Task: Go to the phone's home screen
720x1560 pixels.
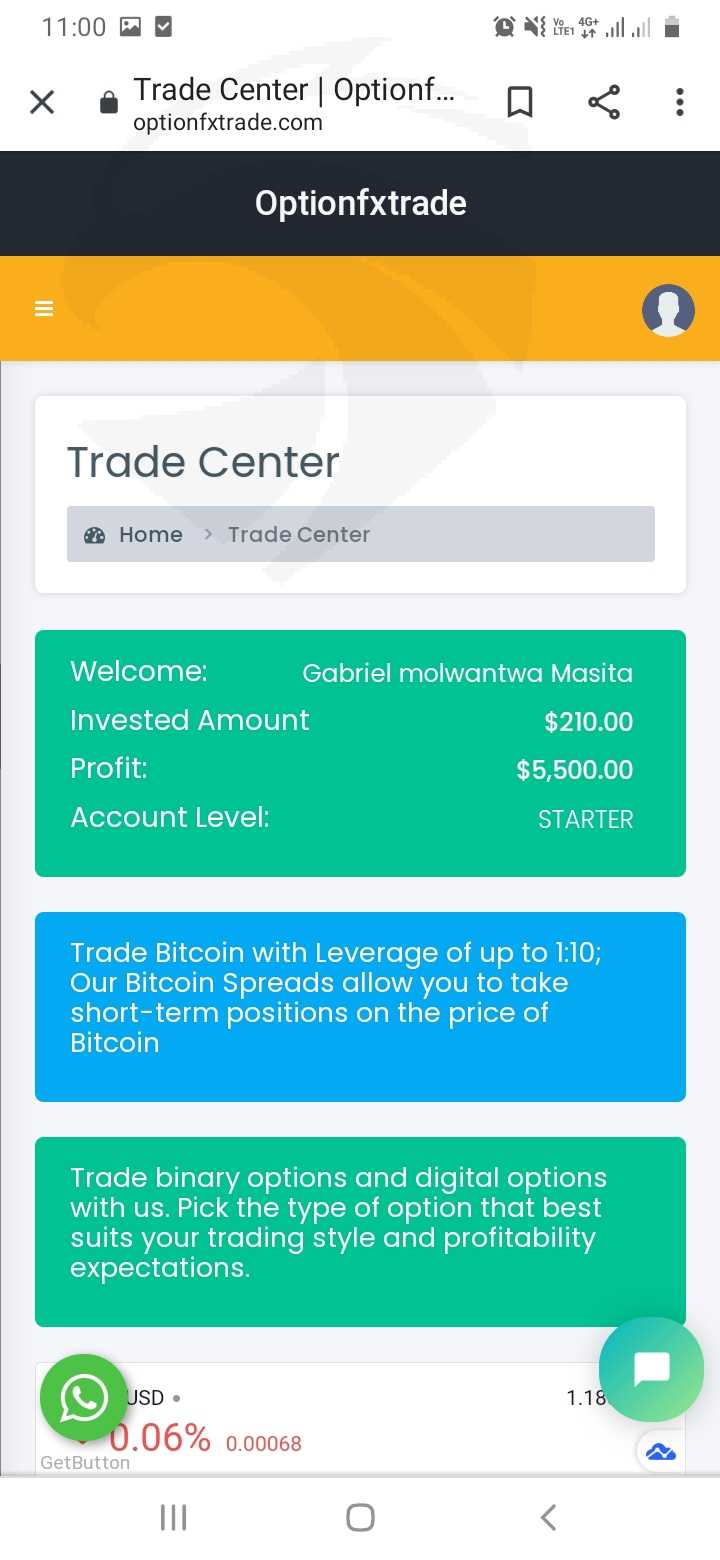Action: point(360,1517)
